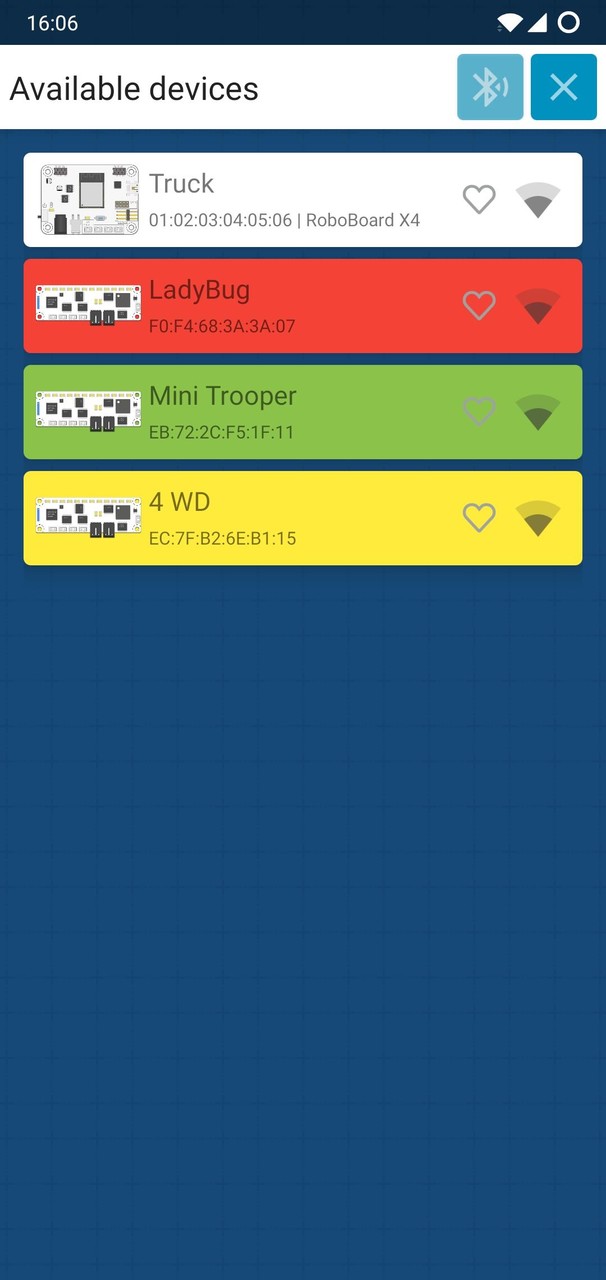Viewport: 606px width, 1280px height.
Task: Add Mini Trooper to favorites
Action: pyautogui.click(x=479, y=411)
